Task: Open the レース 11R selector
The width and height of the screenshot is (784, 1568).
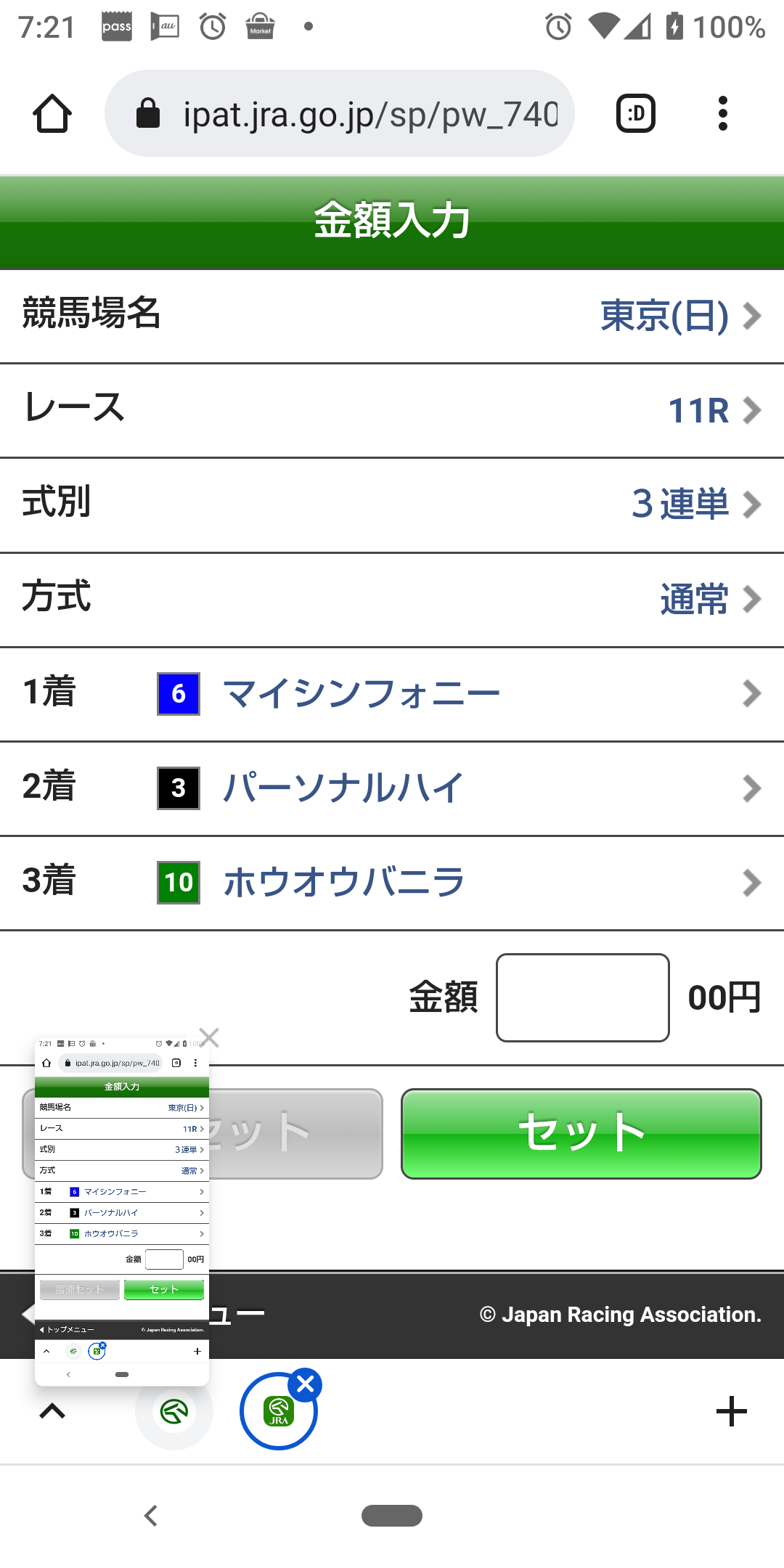Action: pos(392,409)
